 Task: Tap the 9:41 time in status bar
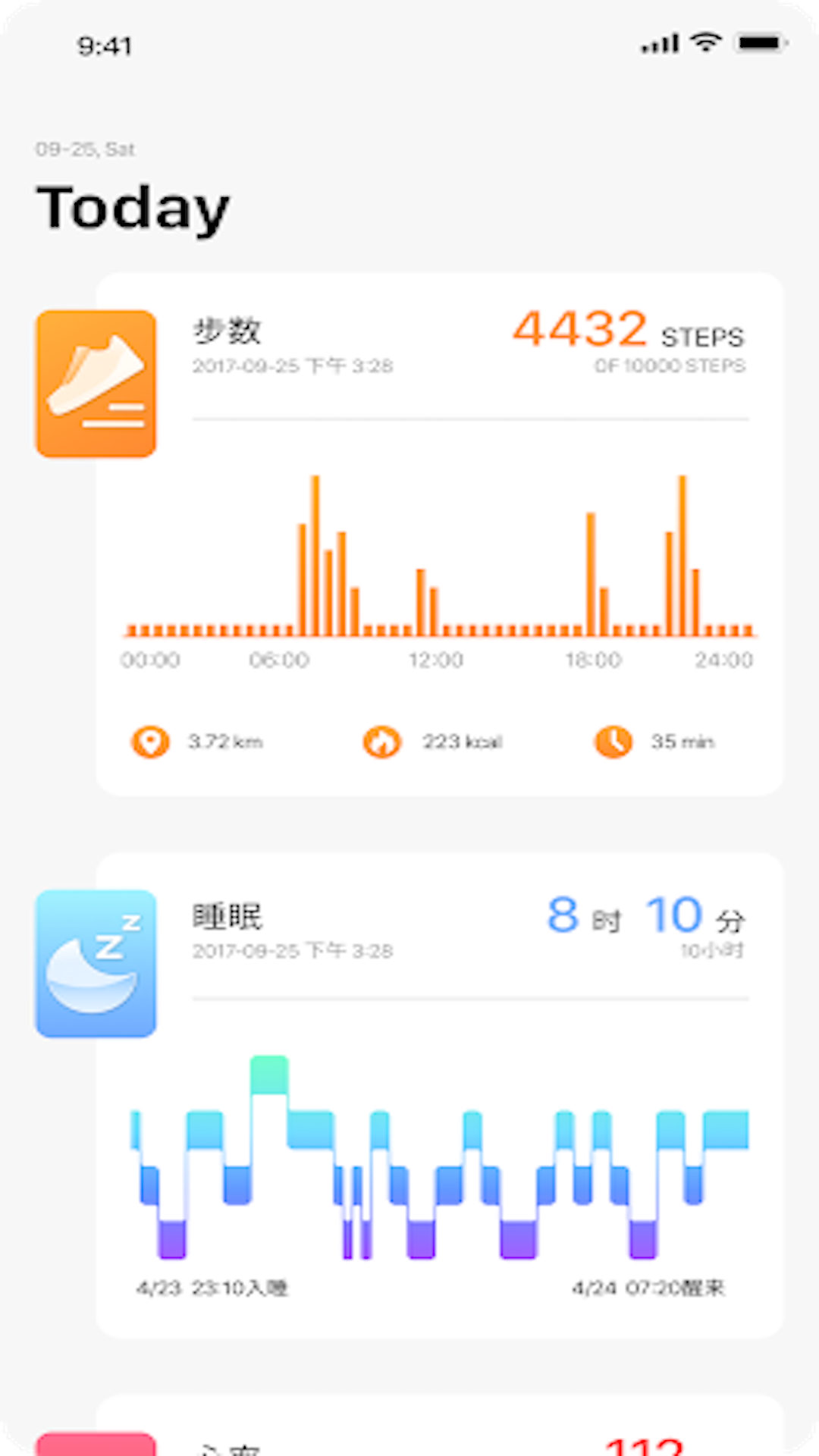(105, 44)
